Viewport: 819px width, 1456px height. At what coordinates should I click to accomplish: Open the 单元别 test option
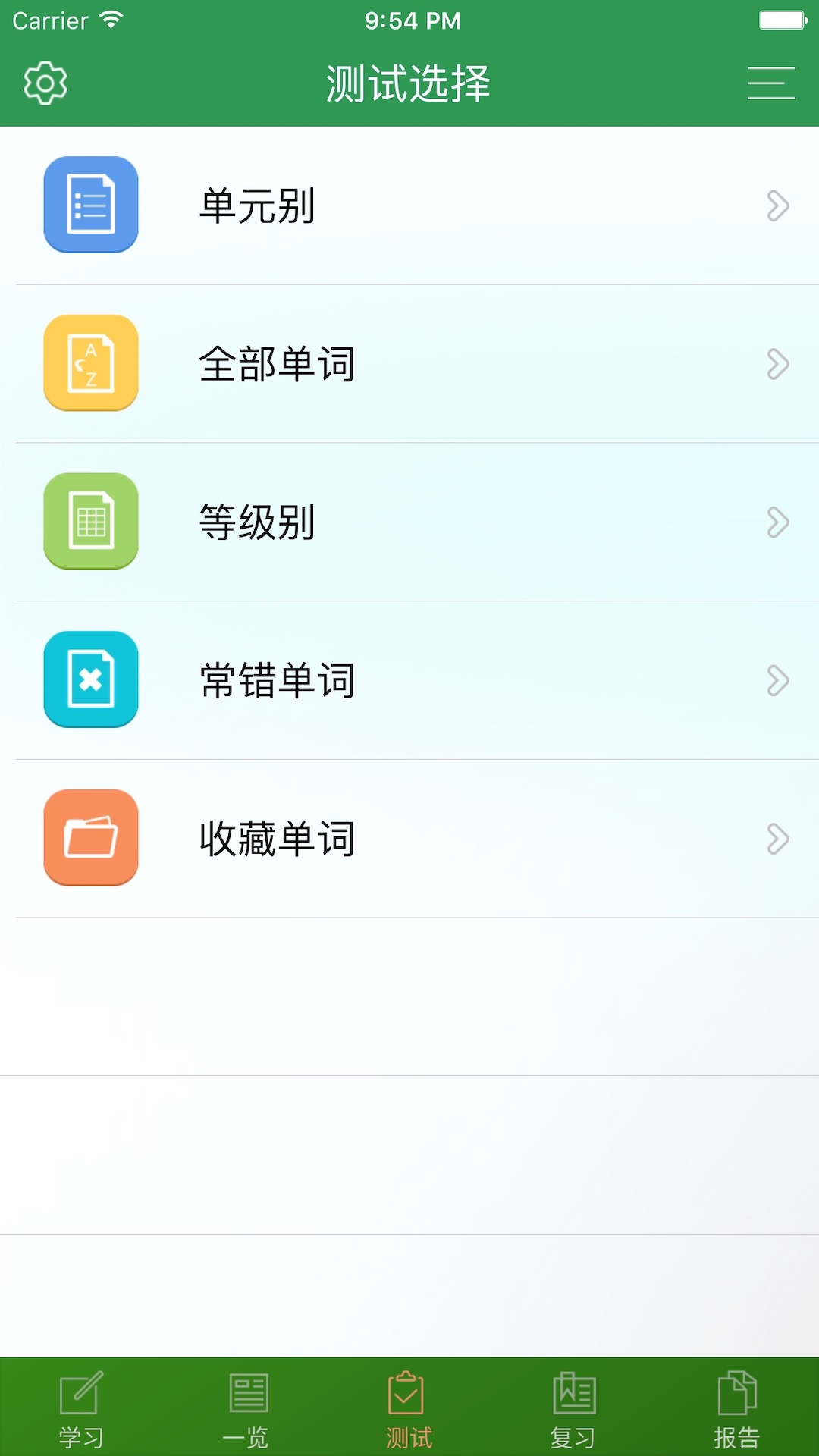[409, 206]
